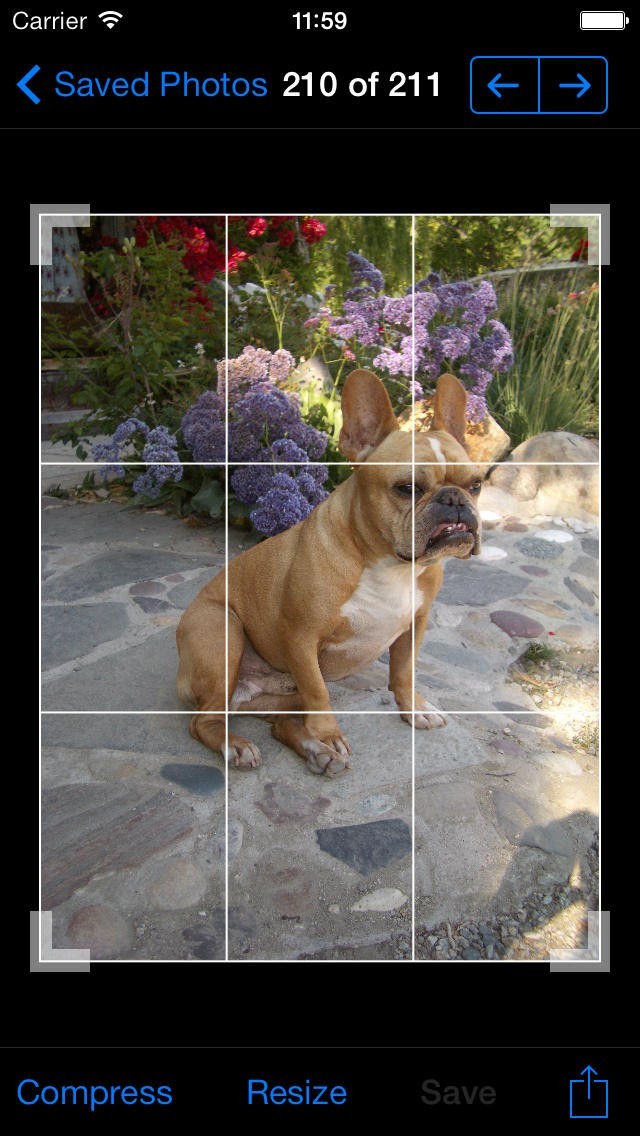The height and width of the screenshot is (1136, 640).
Task: Go back to Saved Photos
Action: [x=142, y=86]
